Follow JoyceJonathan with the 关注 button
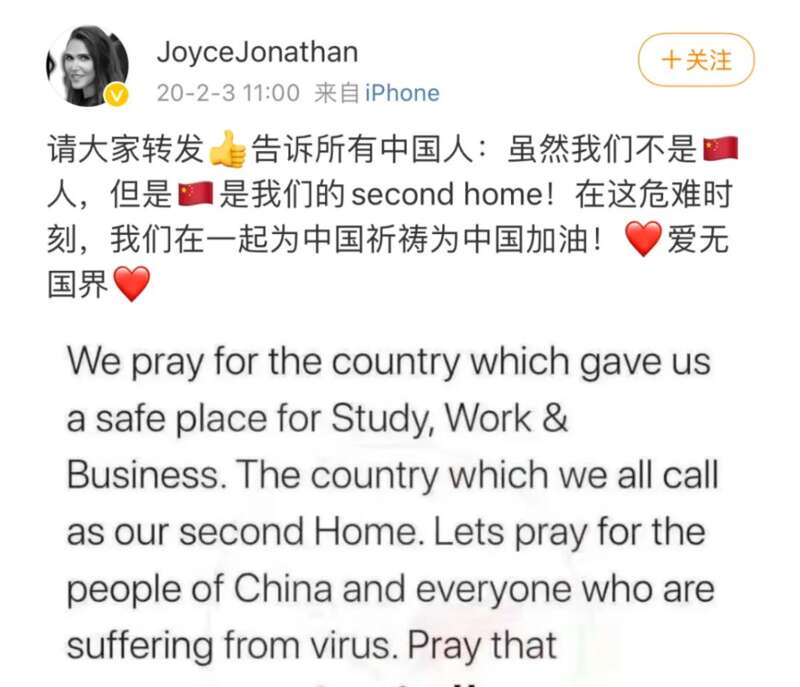Image resolution: width=800 pixels, height=687 pixels. 696,60
